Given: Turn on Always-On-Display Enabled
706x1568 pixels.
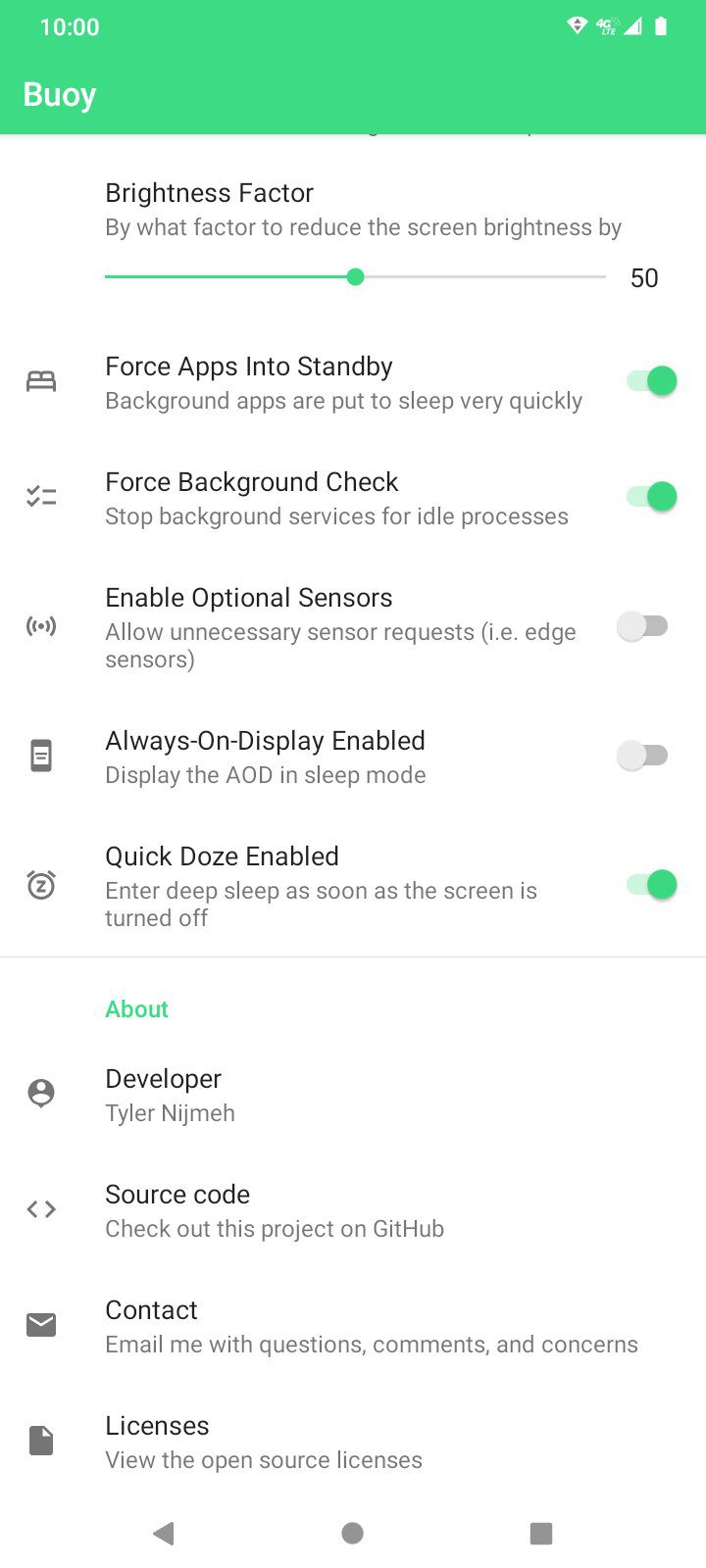Looking at the screenshot, I should coord(643,756).
